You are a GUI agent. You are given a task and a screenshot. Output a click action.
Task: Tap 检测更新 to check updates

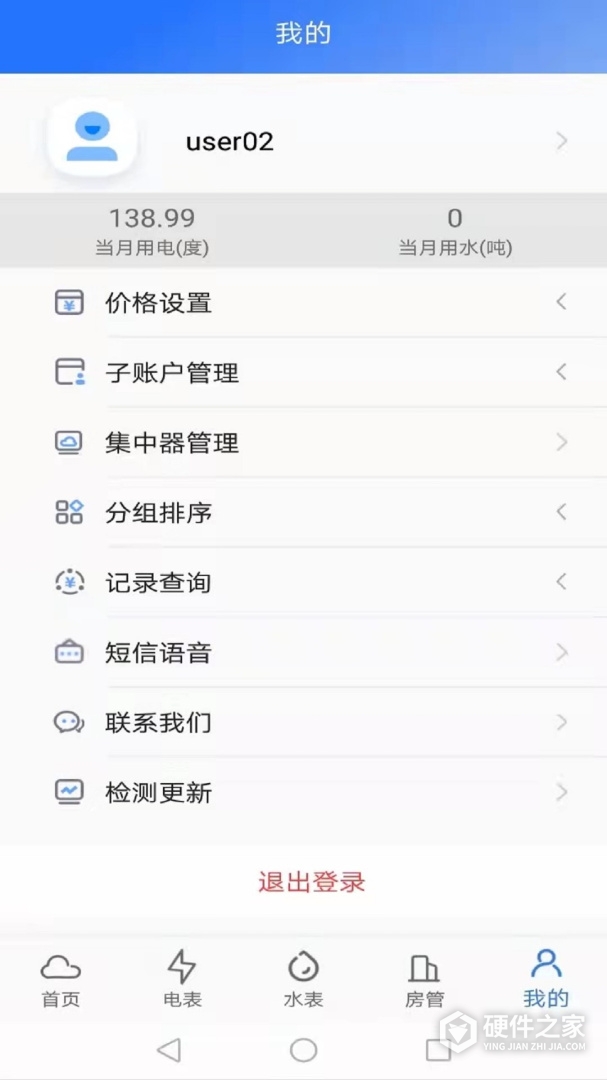(x=303, y=793)
